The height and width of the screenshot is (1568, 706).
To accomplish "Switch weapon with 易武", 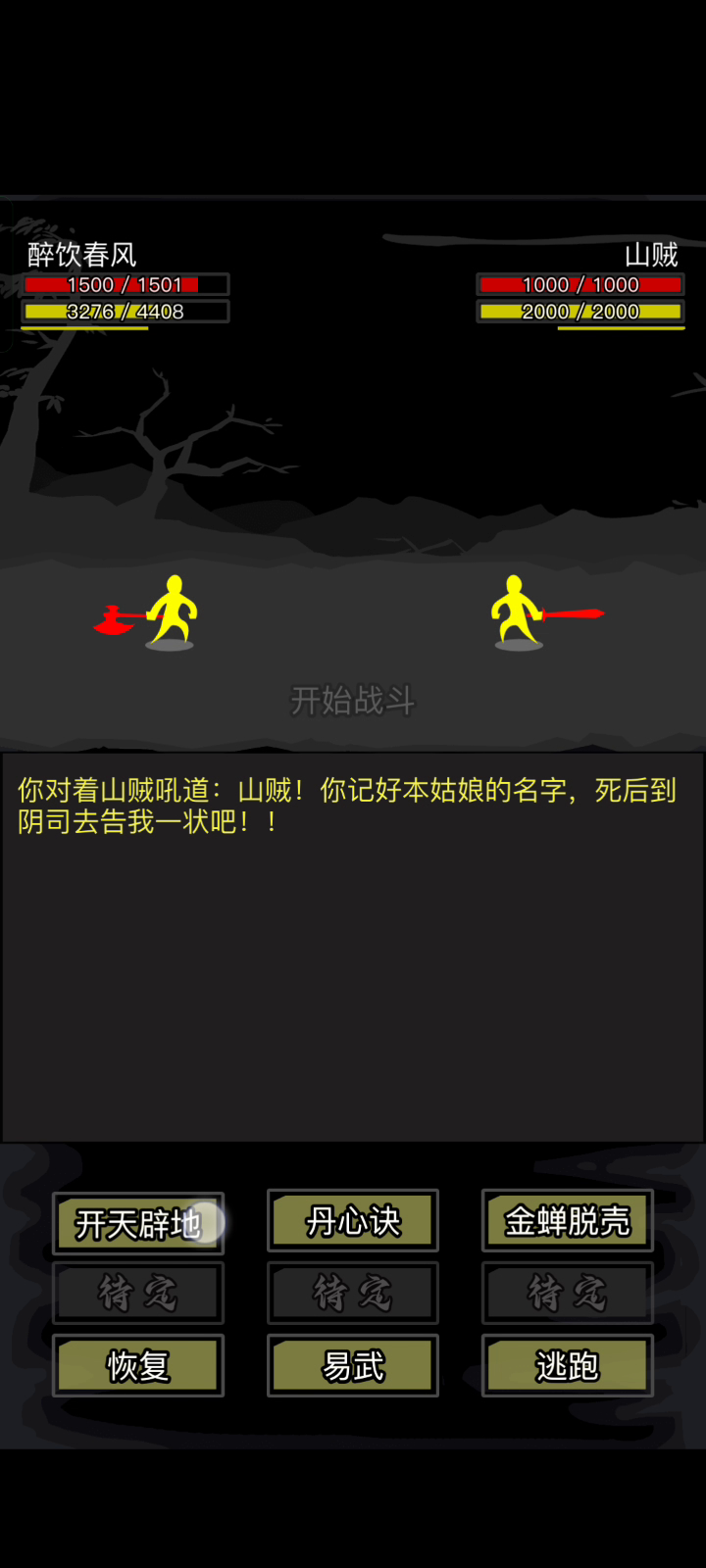I will pyautogui.click(x=353, y=1365).
